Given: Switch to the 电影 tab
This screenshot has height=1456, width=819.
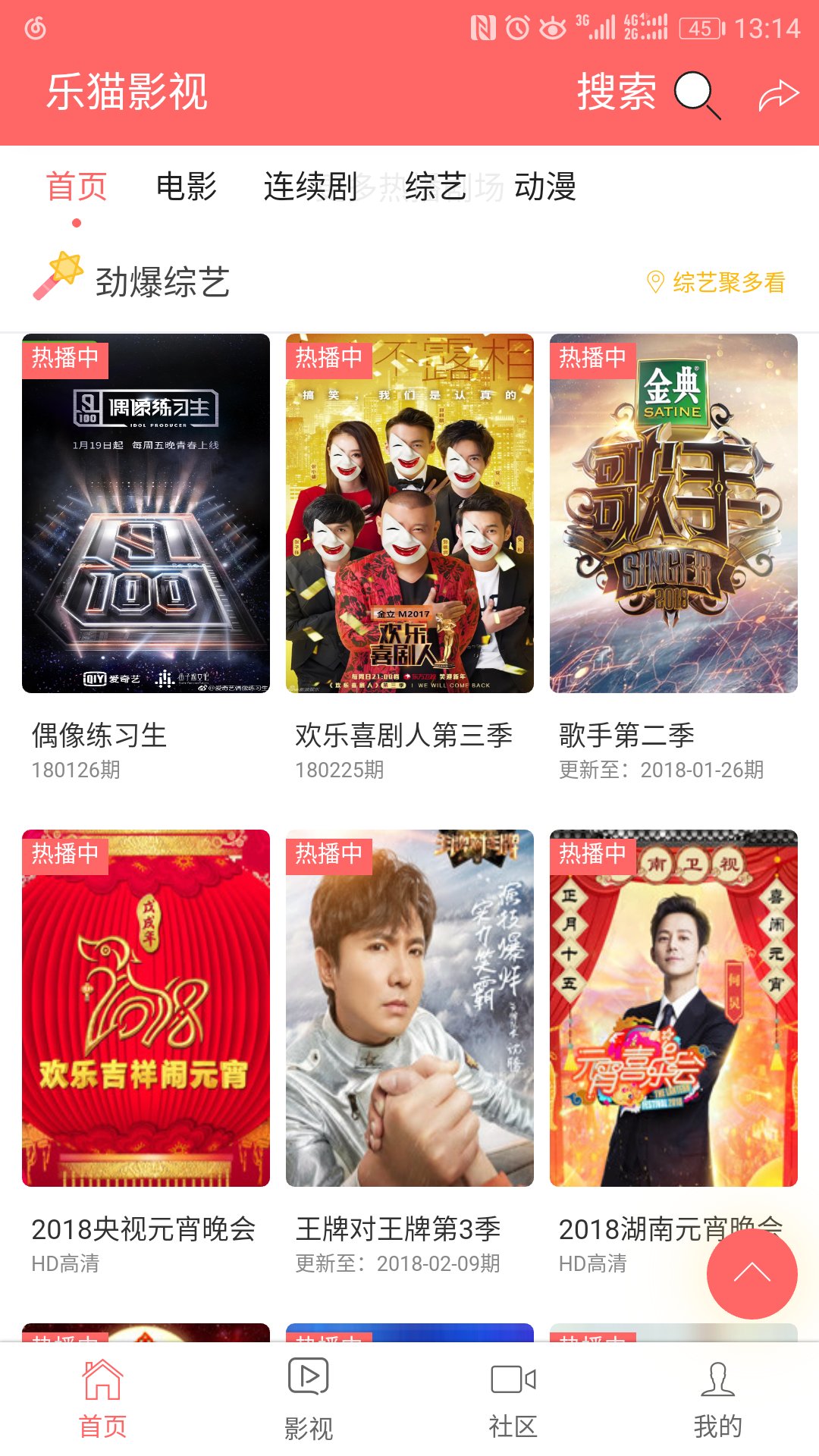Looking at the screenshot, I should [186, 187].
